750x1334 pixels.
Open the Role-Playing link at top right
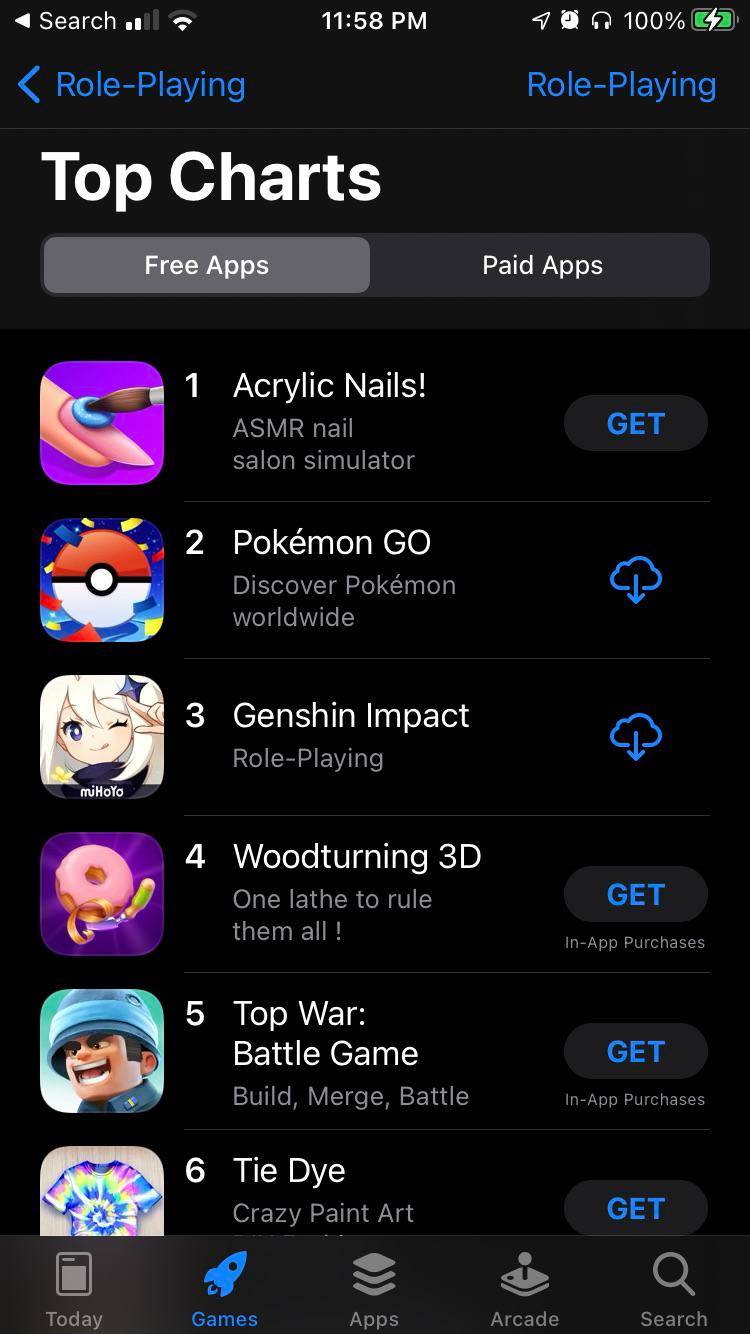point(621,85)
